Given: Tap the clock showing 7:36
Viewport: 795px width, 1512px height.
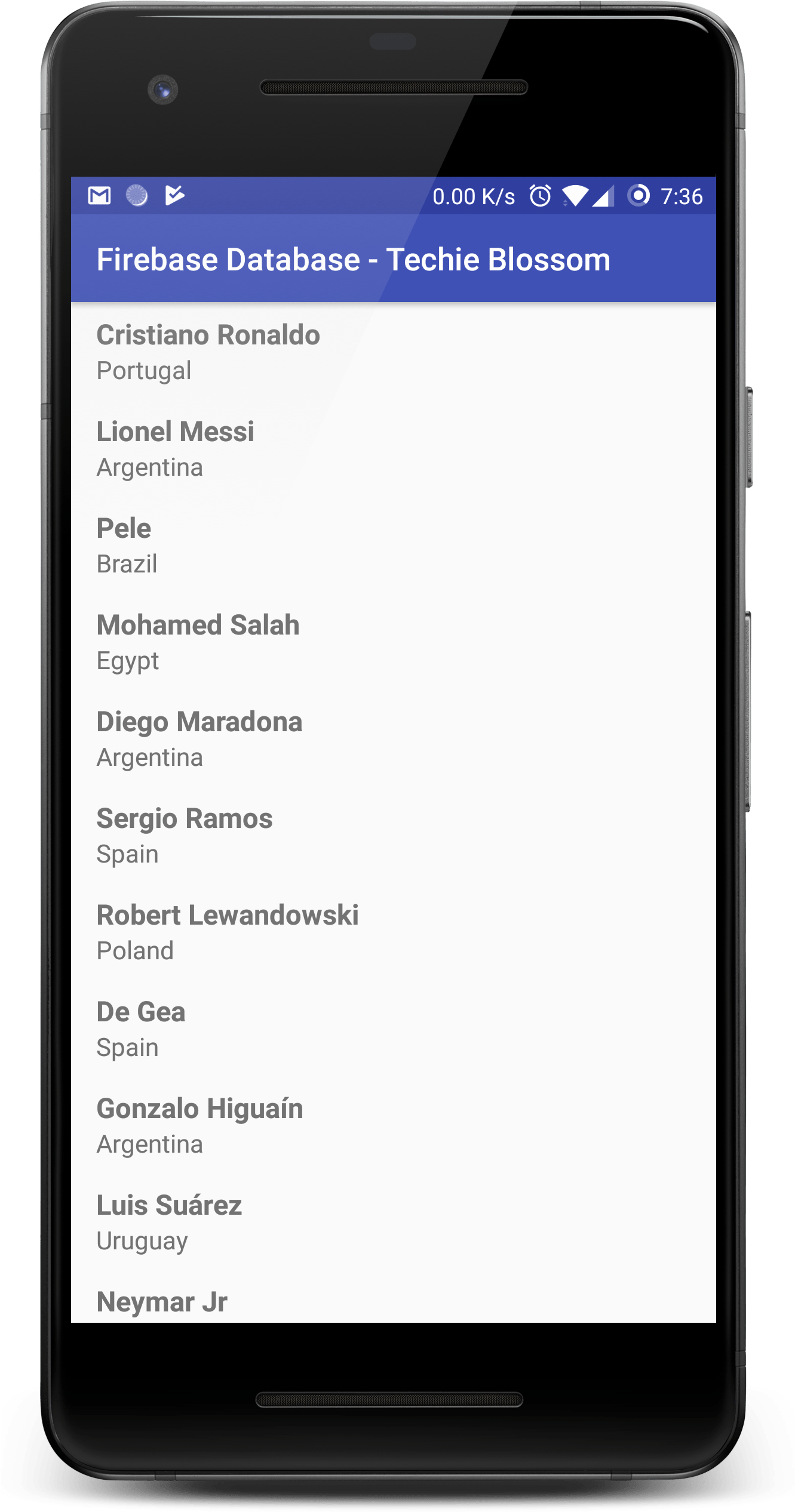Looking at the screenshot, I should (x=683, y=195).
